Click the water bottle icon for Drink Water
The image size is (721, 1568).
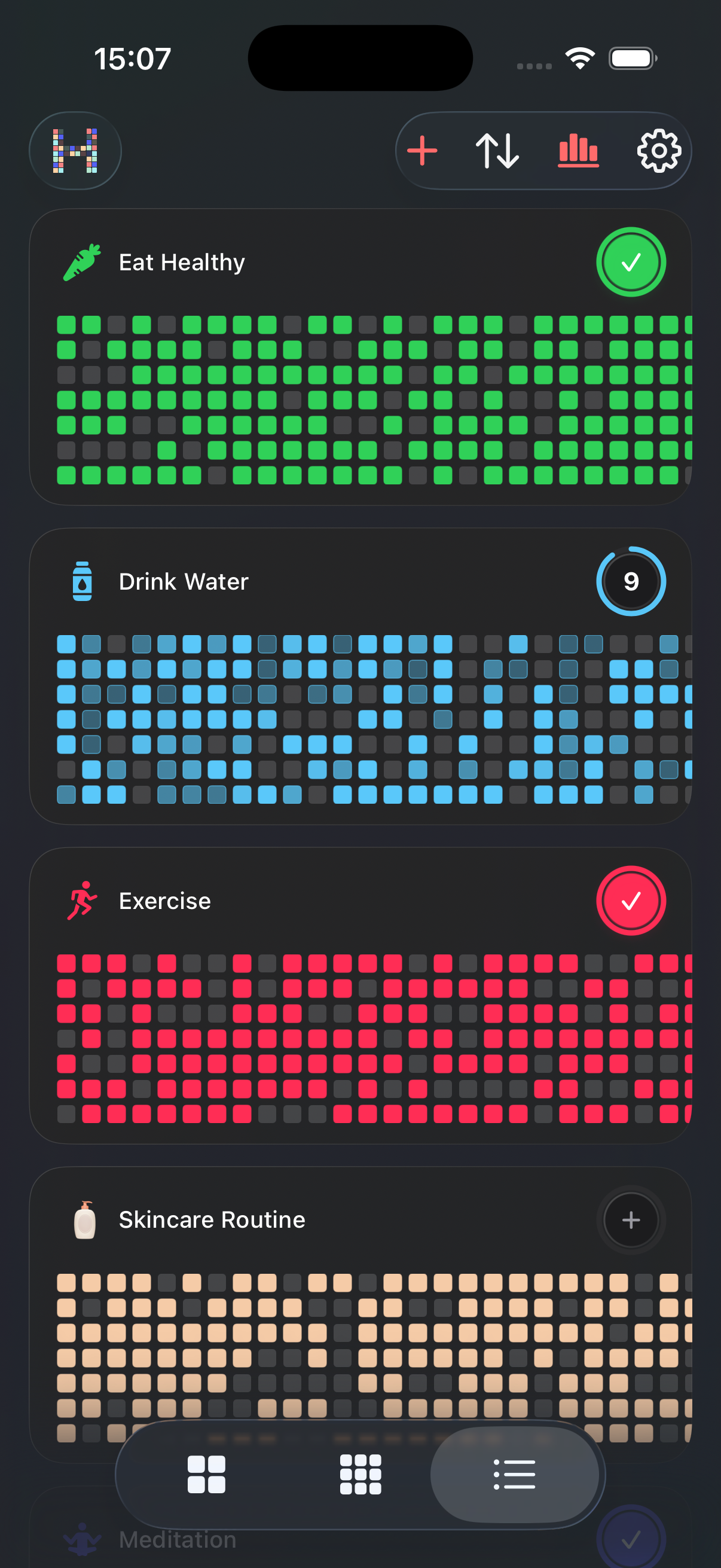click(82, 581)
